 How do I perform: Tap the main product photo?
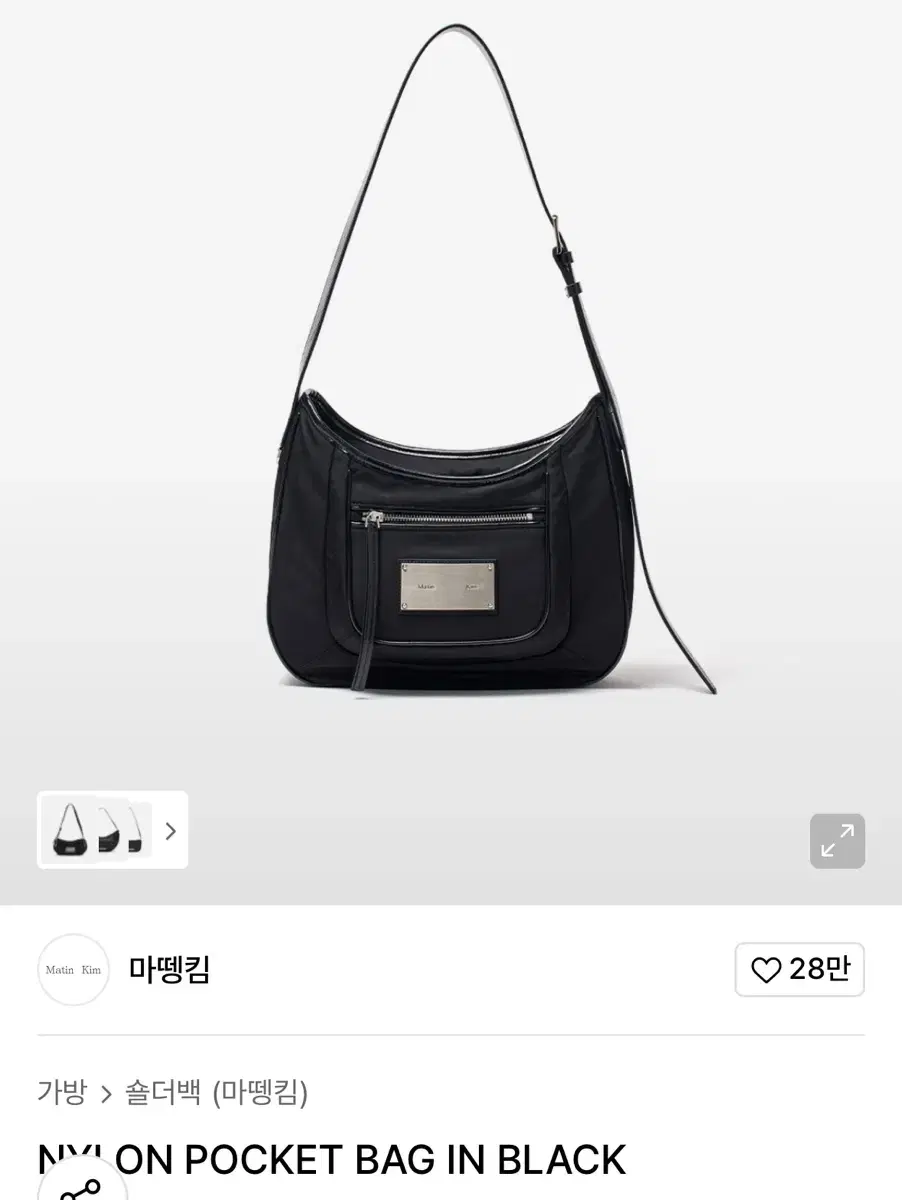451,400
